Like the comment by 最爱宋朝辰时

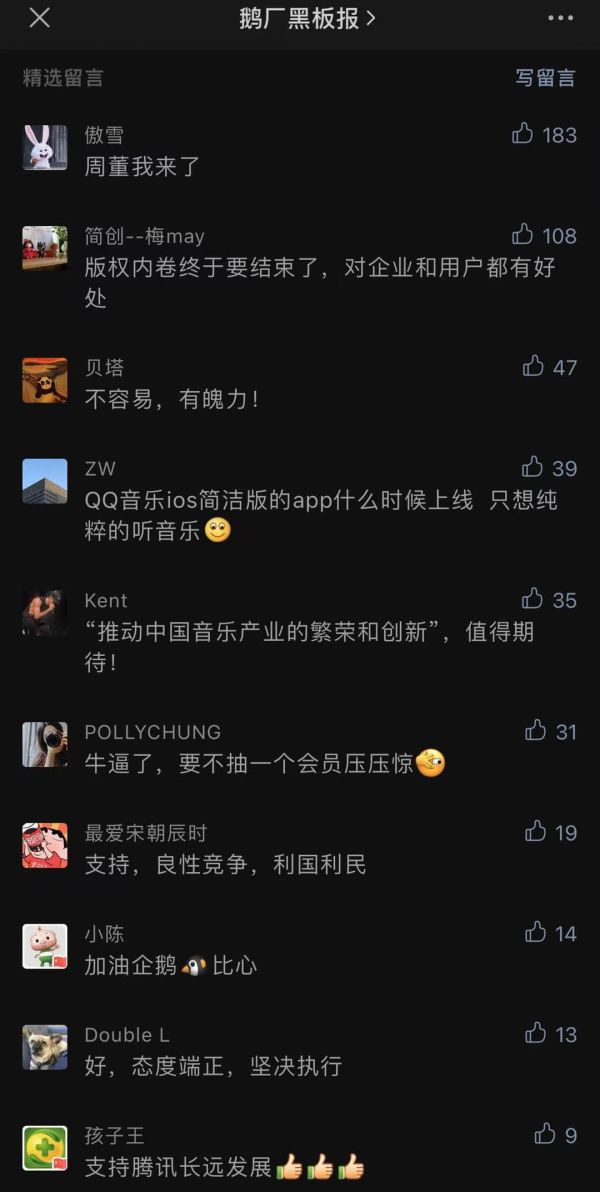(x=536, y=832)
